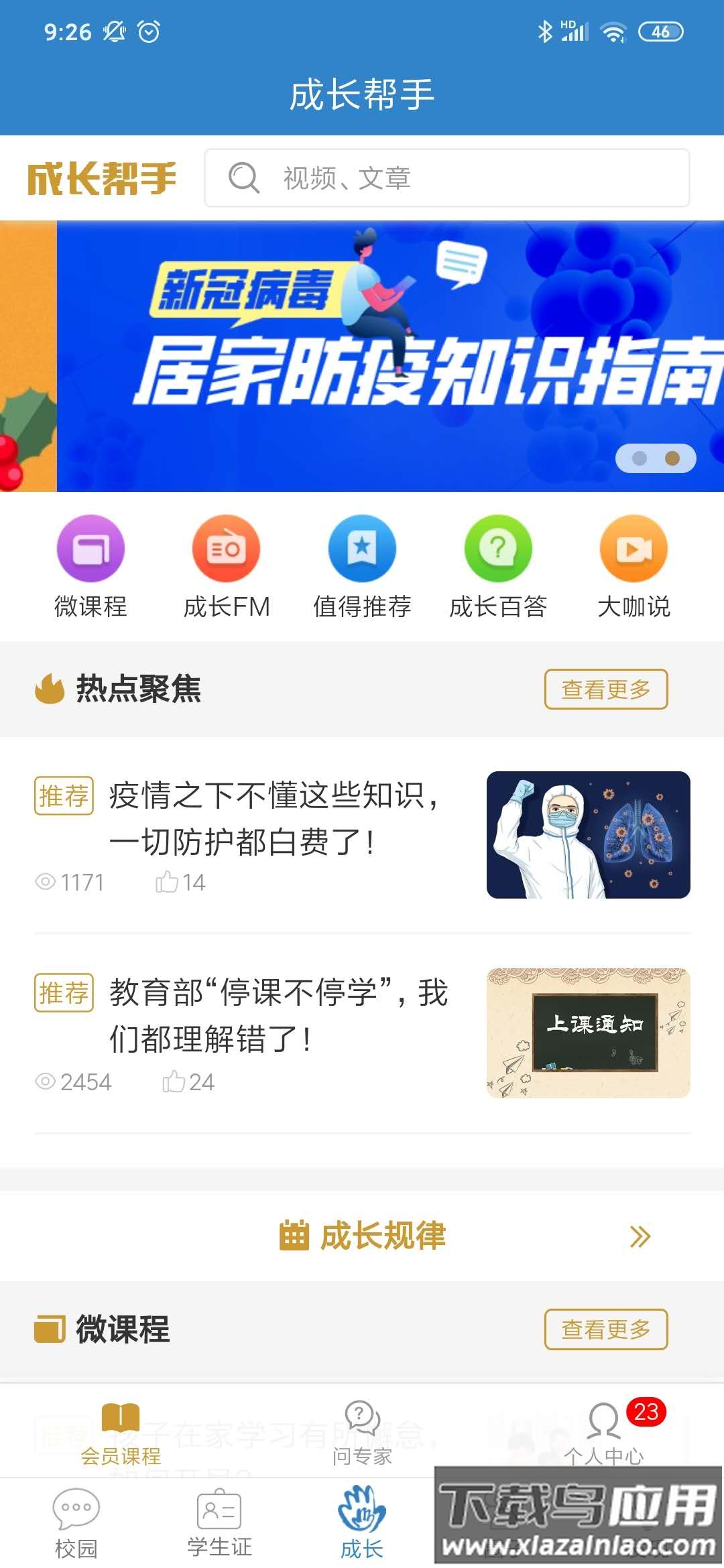Open 查看更多 in 热点聚焦 section
724x1568 pixels.
[605, 689]
